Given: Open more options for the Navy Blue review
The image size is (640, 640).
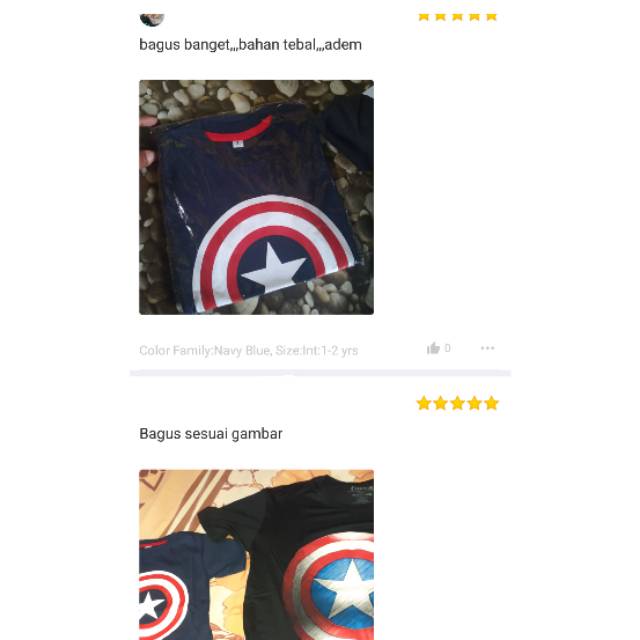Looking at the screenshot, I should [487, 348].
